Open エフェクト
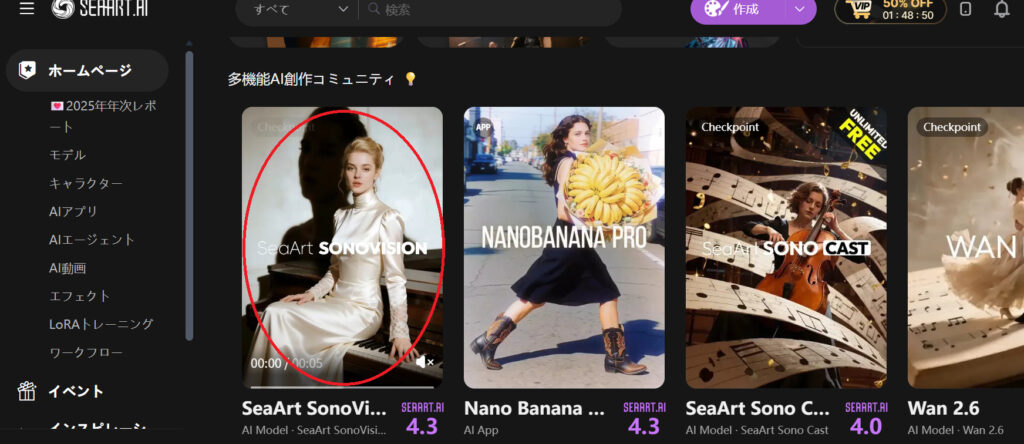Image resolution: width=1024 pixels, height=444 pixels. [79, 296]
